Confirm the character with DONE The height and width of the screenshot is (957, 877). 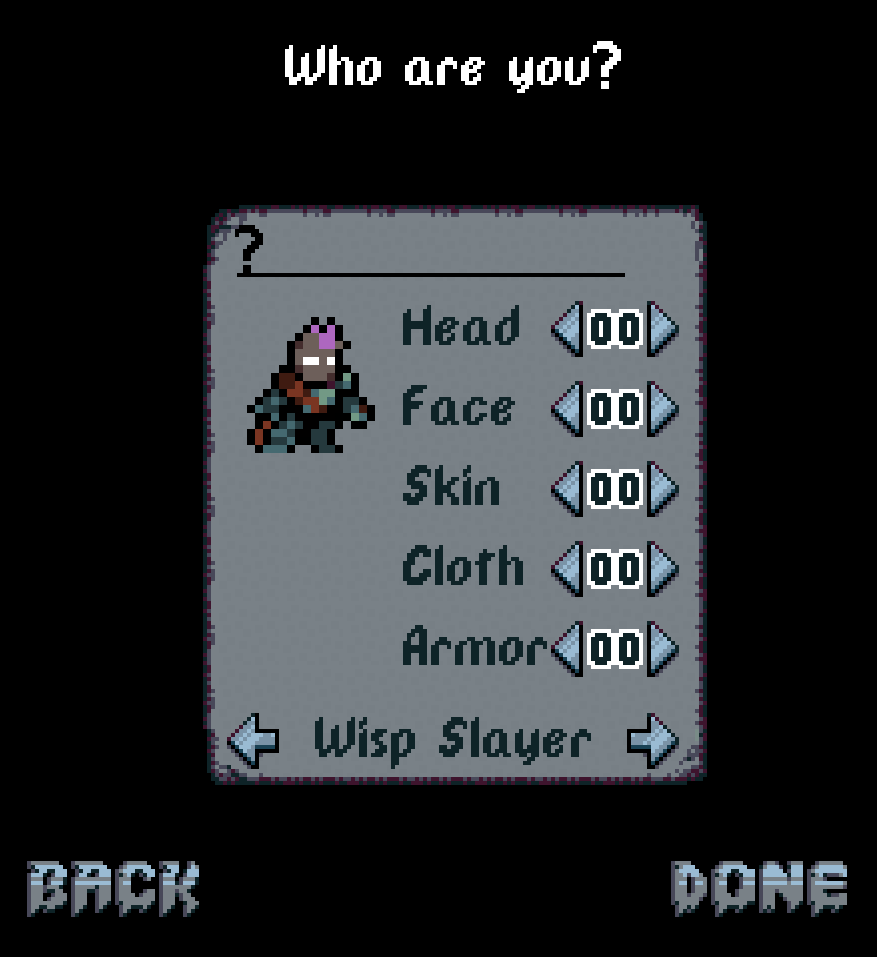coord(760,887)
